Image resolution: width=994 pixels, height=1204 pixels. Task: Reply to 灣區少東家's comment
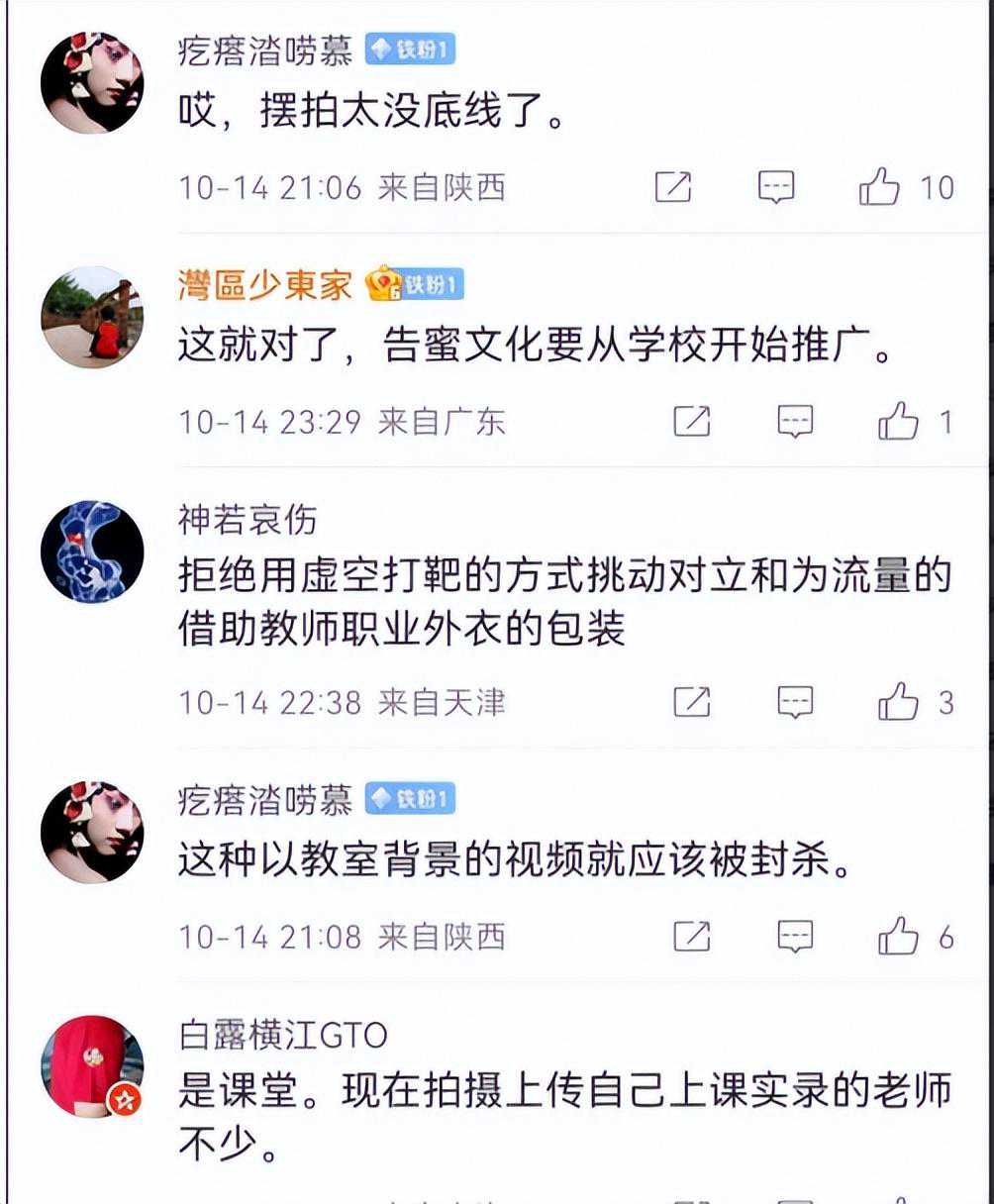(x=795, y=422)
